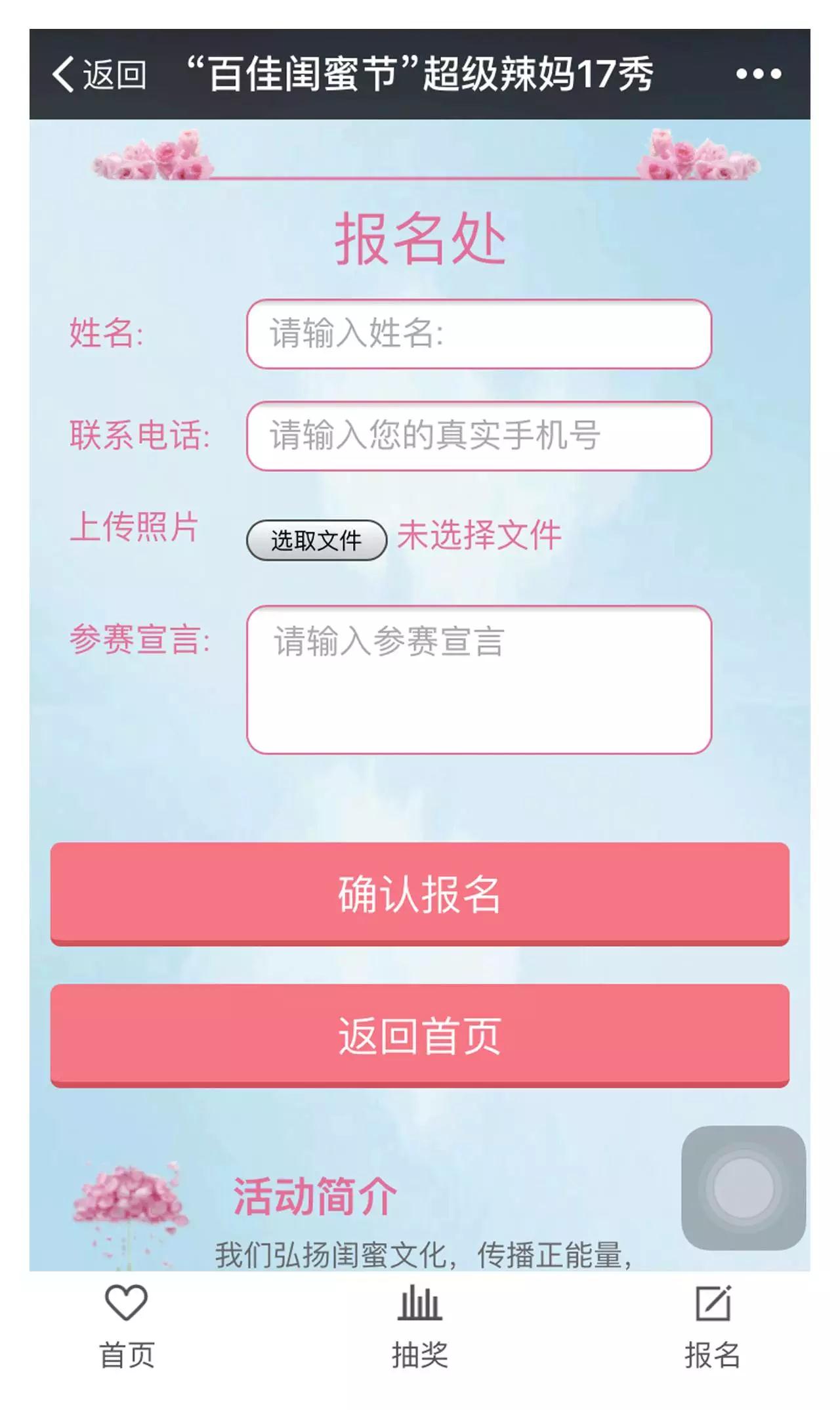Image resolution: width=840 pixels, height=1410 pixels.
Task: Focus the 参赛宣言 declaration text area
Action: click(x=479, y=679)
